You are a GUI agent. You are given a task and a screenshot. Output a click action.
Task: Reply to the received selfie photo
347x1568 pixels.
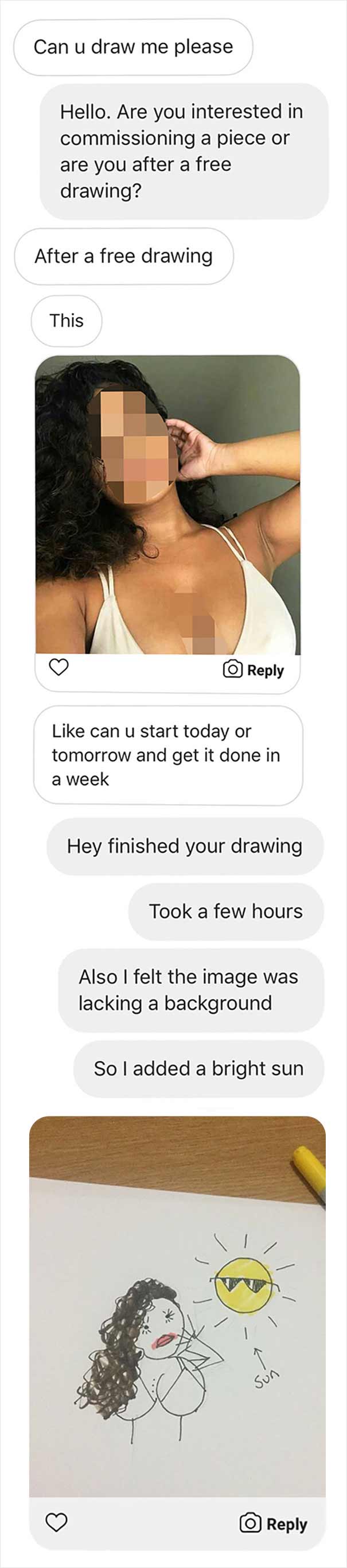[254, 670]
